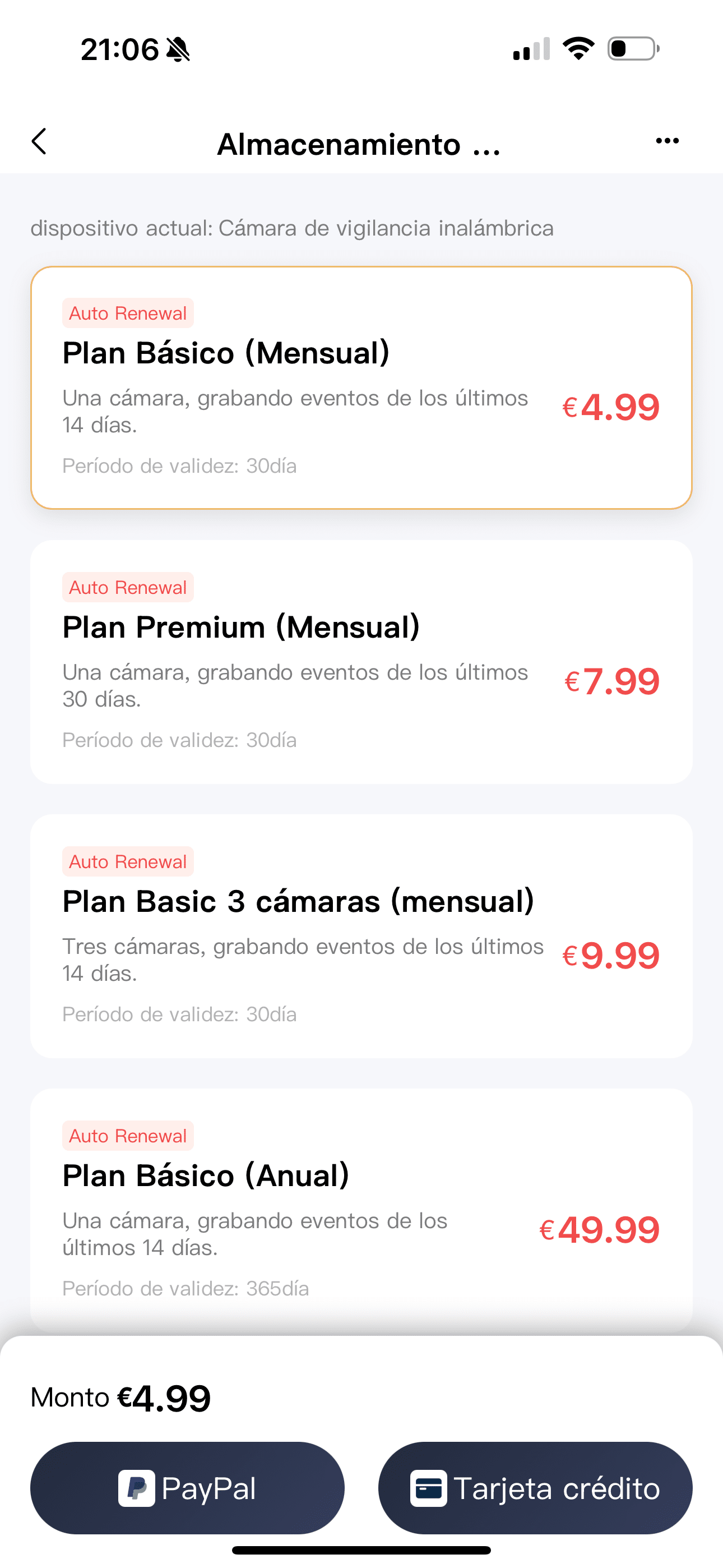This screenshot has width=723, height=1568.
Task: Select the Plan Básico (Mensual) card
Action: [x=361, y=388]
